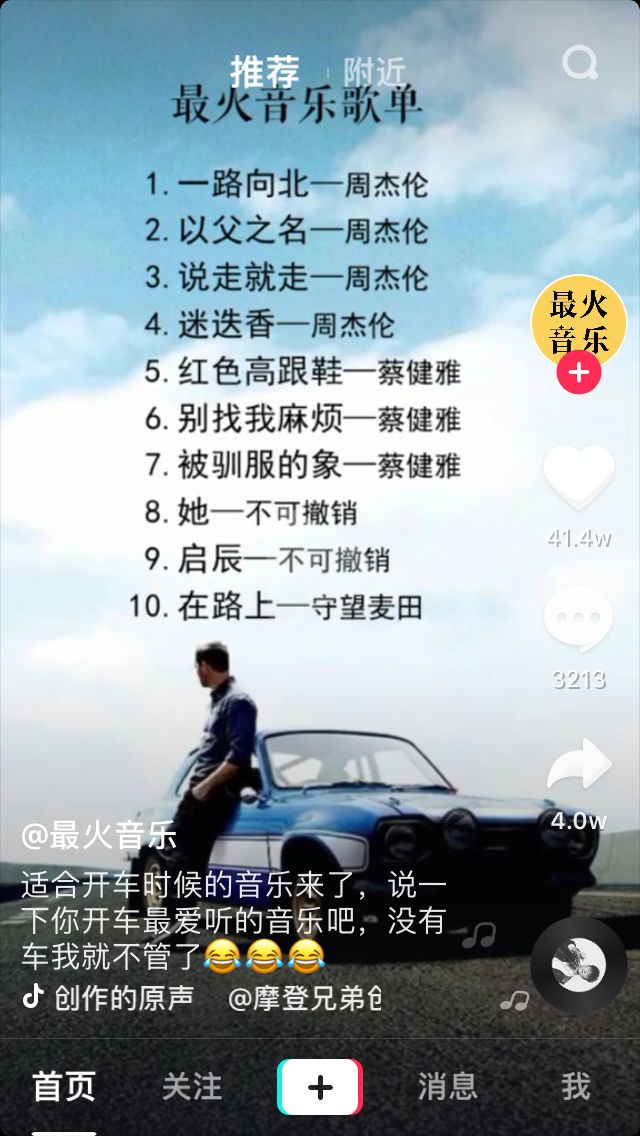Open the 最火音乐 profile avatar
640x1136 pixels.
(578, 321)
